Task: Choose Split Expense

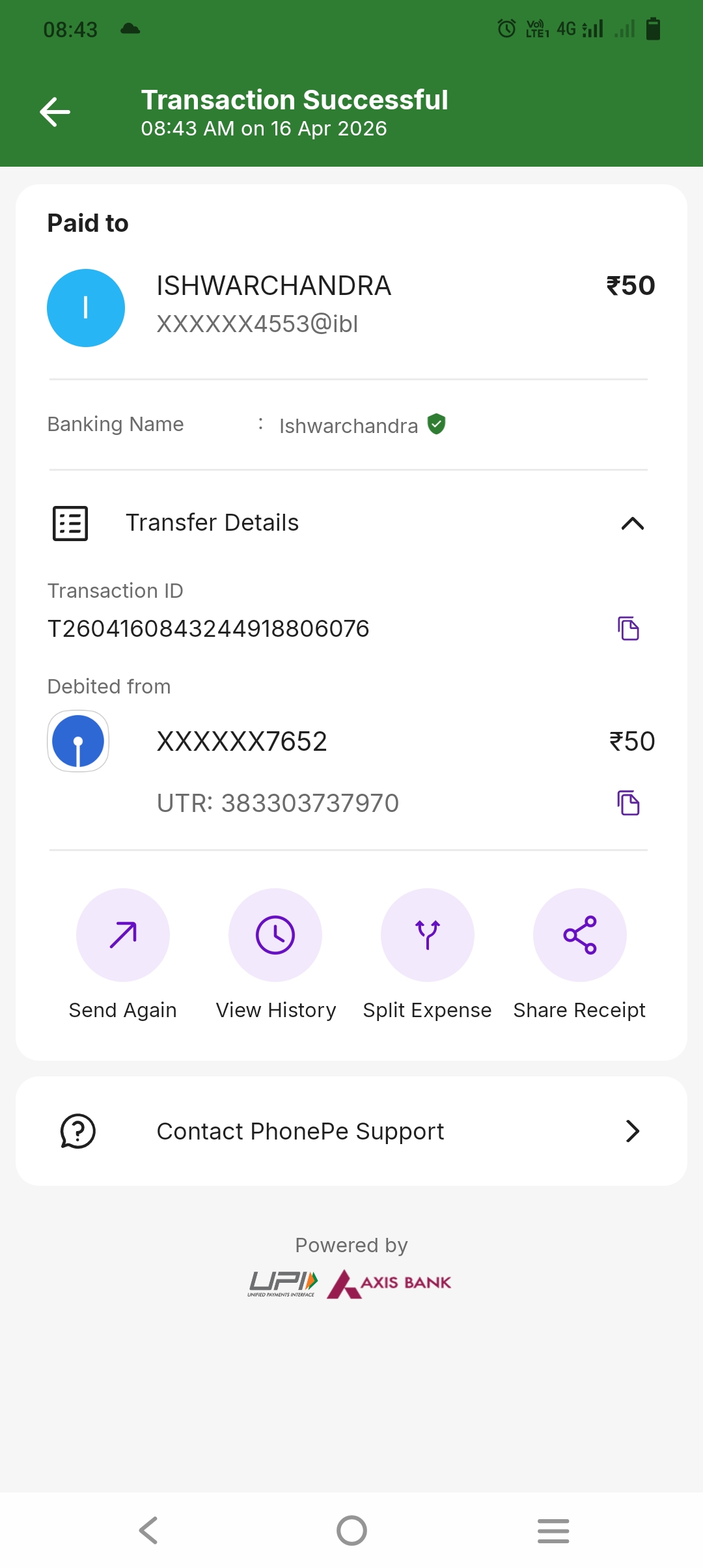Action: pos(428,935)
